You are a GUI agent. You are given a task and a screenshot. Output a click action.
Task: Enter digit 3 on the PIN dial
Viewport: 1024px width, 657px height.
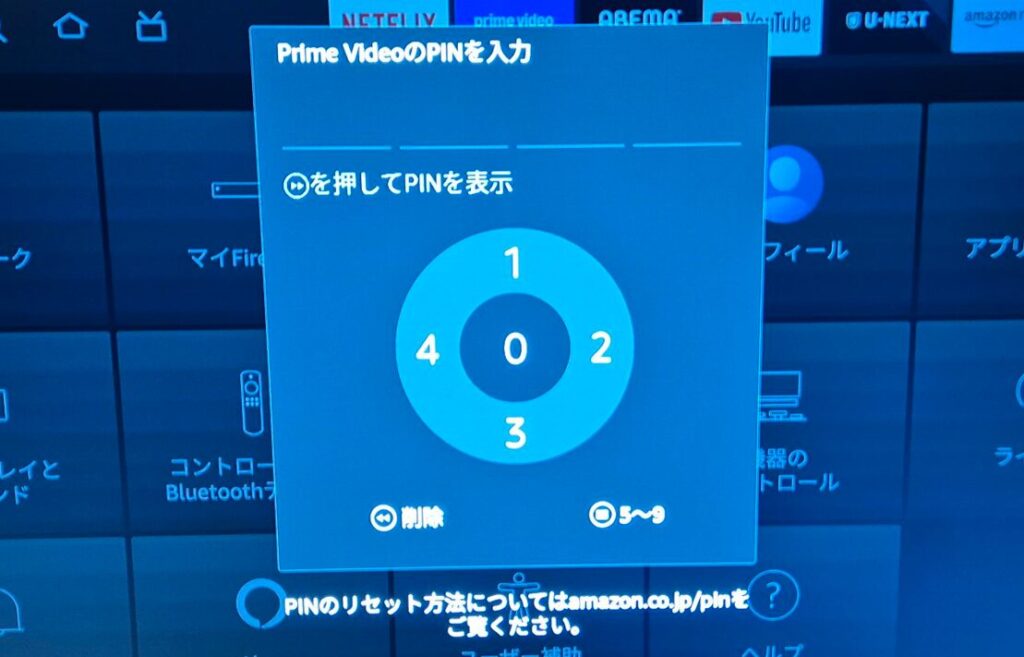514,434
